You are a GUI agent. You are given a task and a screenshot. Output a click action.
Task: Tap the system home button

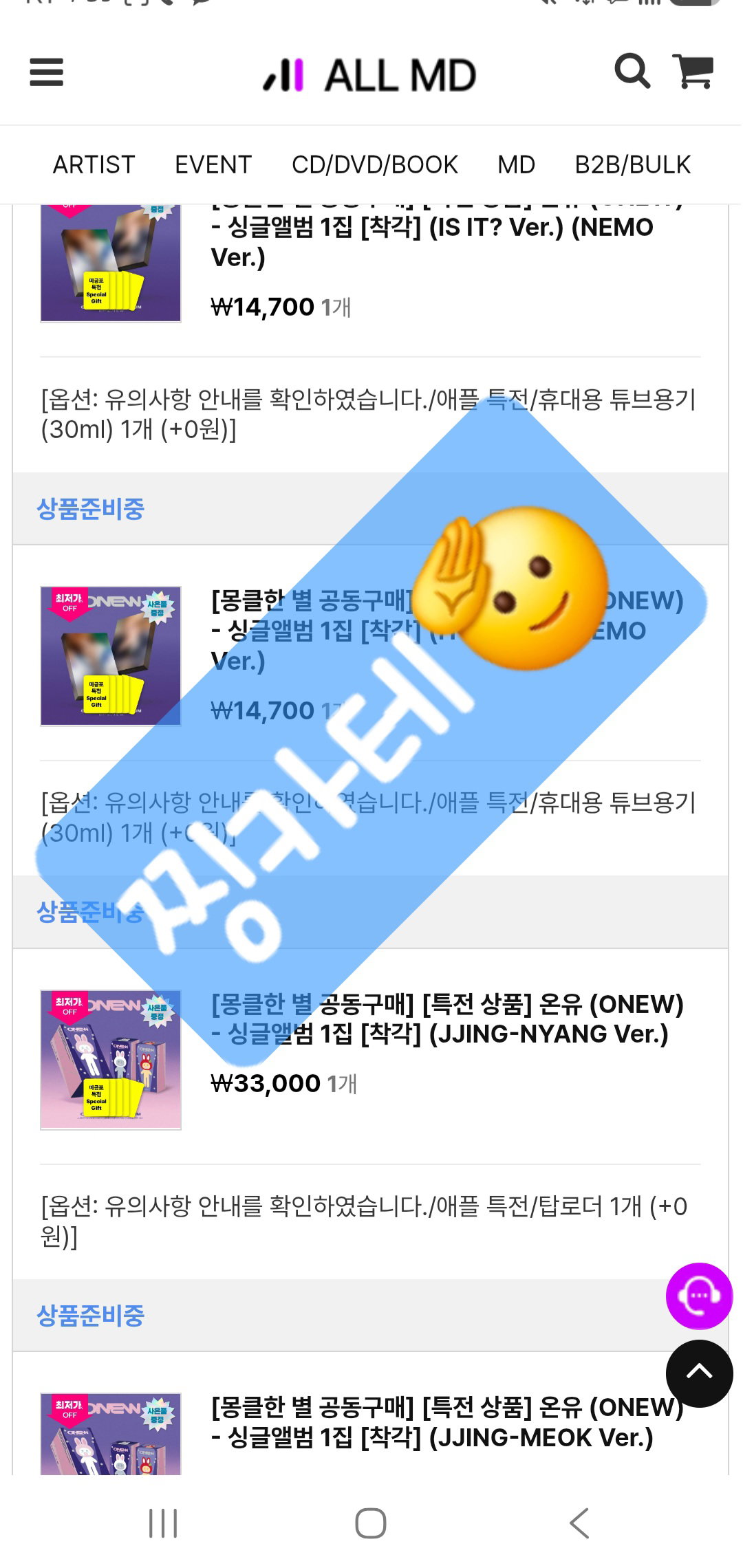click(x=371, y=1523)
